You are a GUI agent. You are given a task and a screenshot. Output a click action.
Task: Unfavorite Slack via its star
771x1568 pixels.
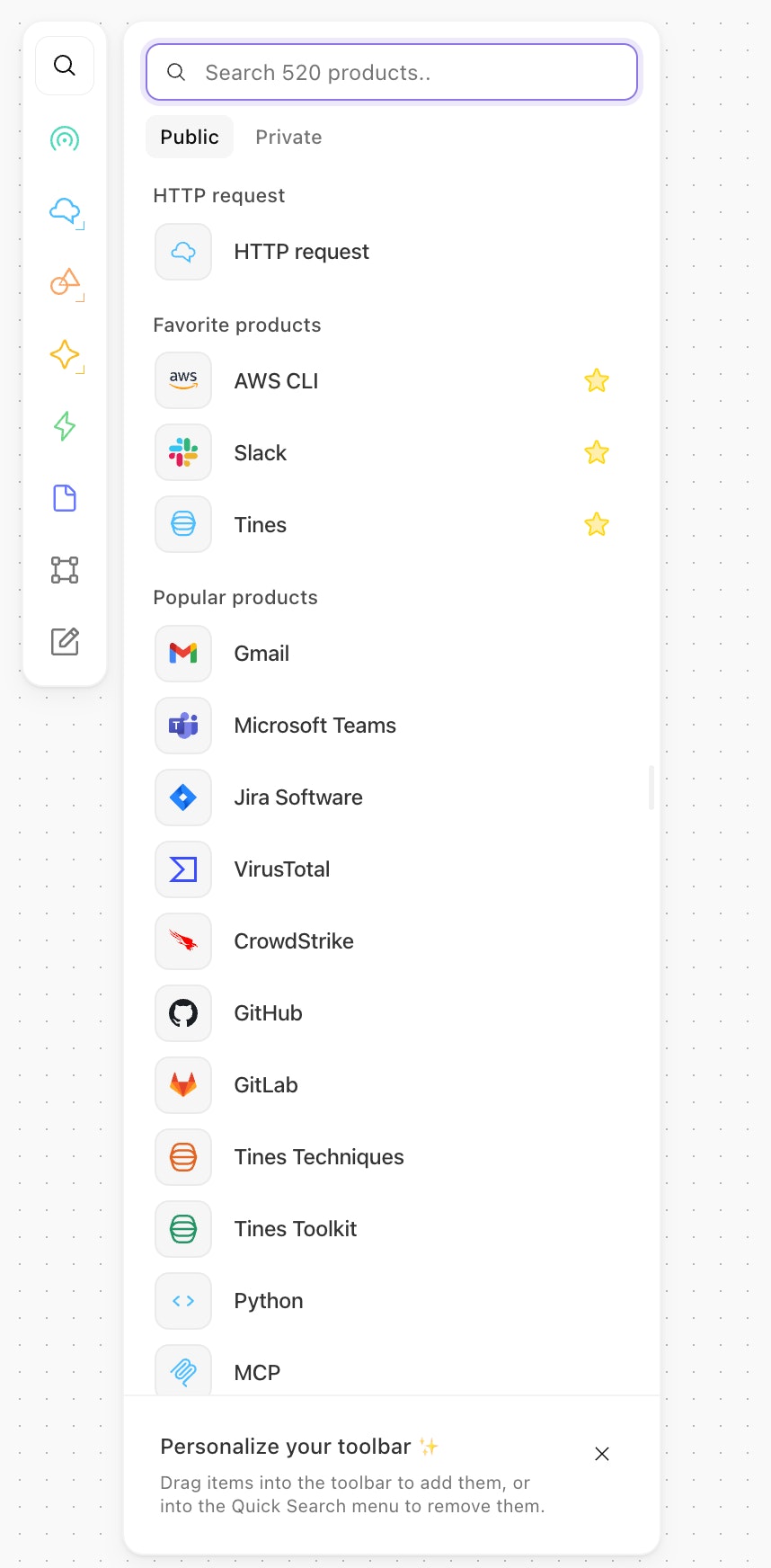pyautogui.click(x=597, y=453)
